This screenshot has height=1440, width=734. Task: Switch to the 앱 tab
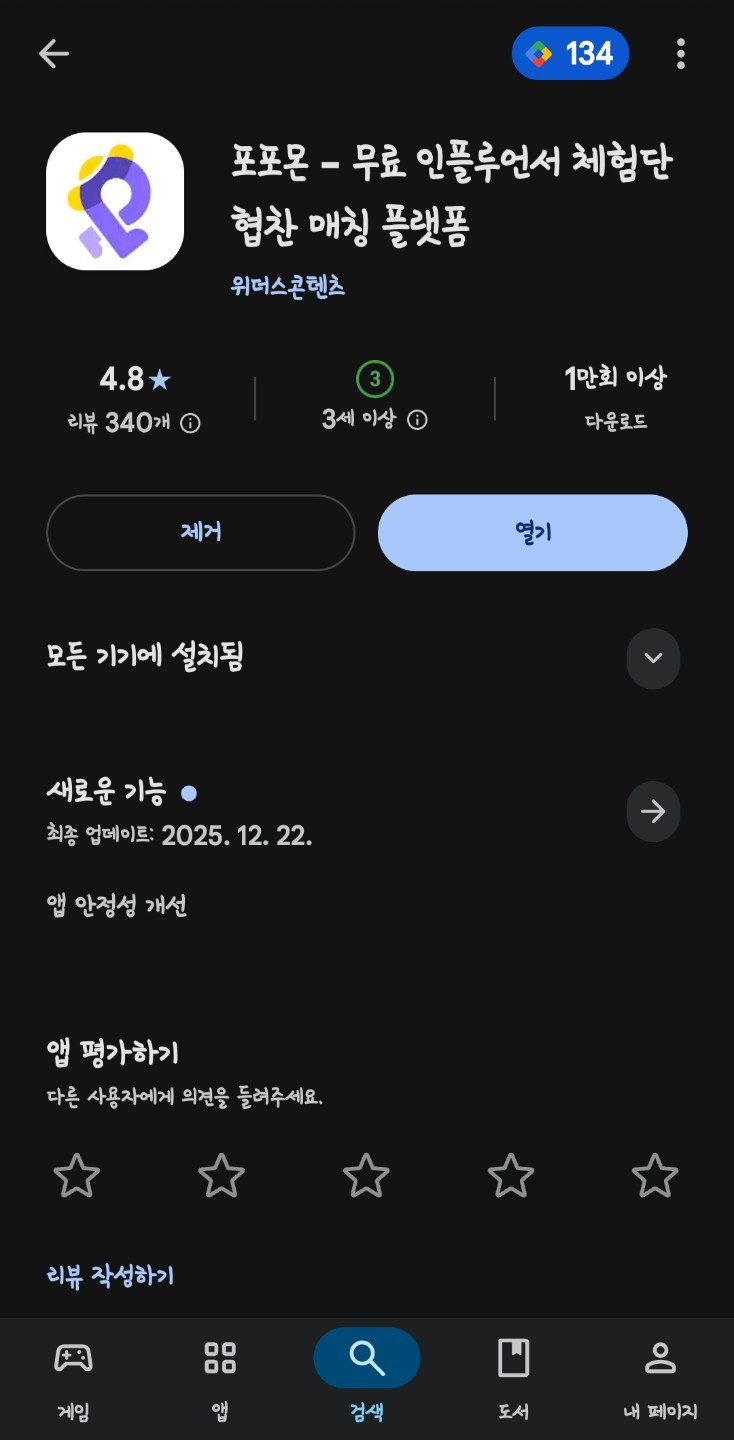[220, 1380]
